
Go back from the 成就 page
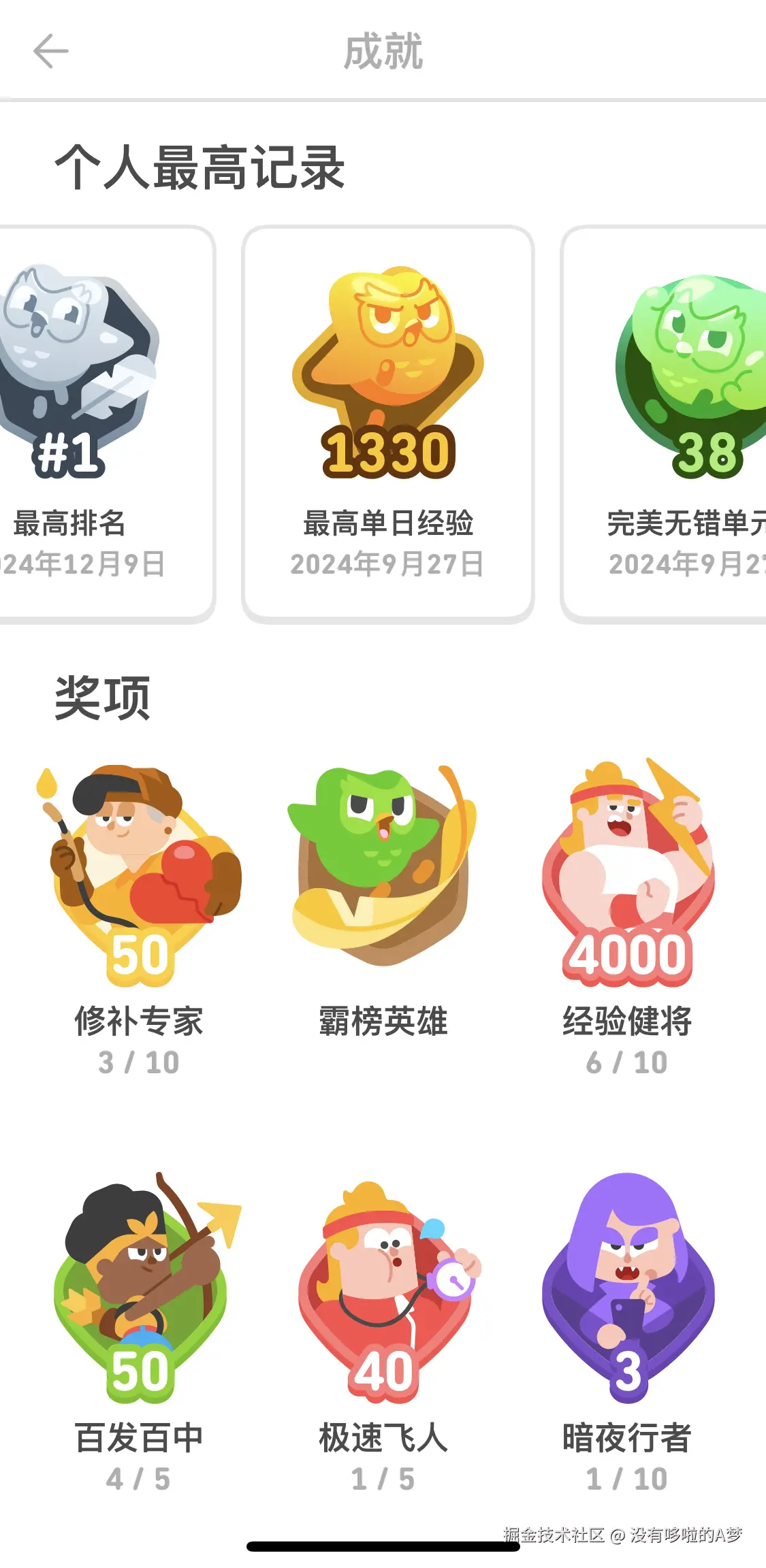pyautogui.click(x=51, y=52)
